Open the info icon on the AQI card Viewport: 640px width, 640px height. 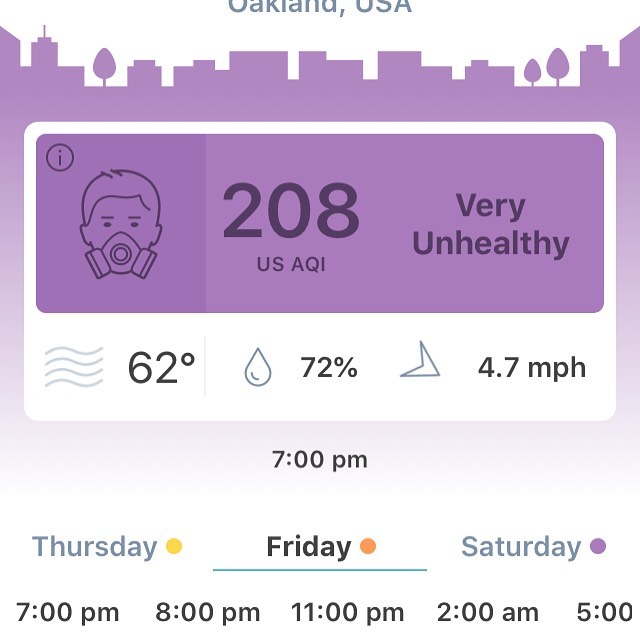(x=61, y=158)
